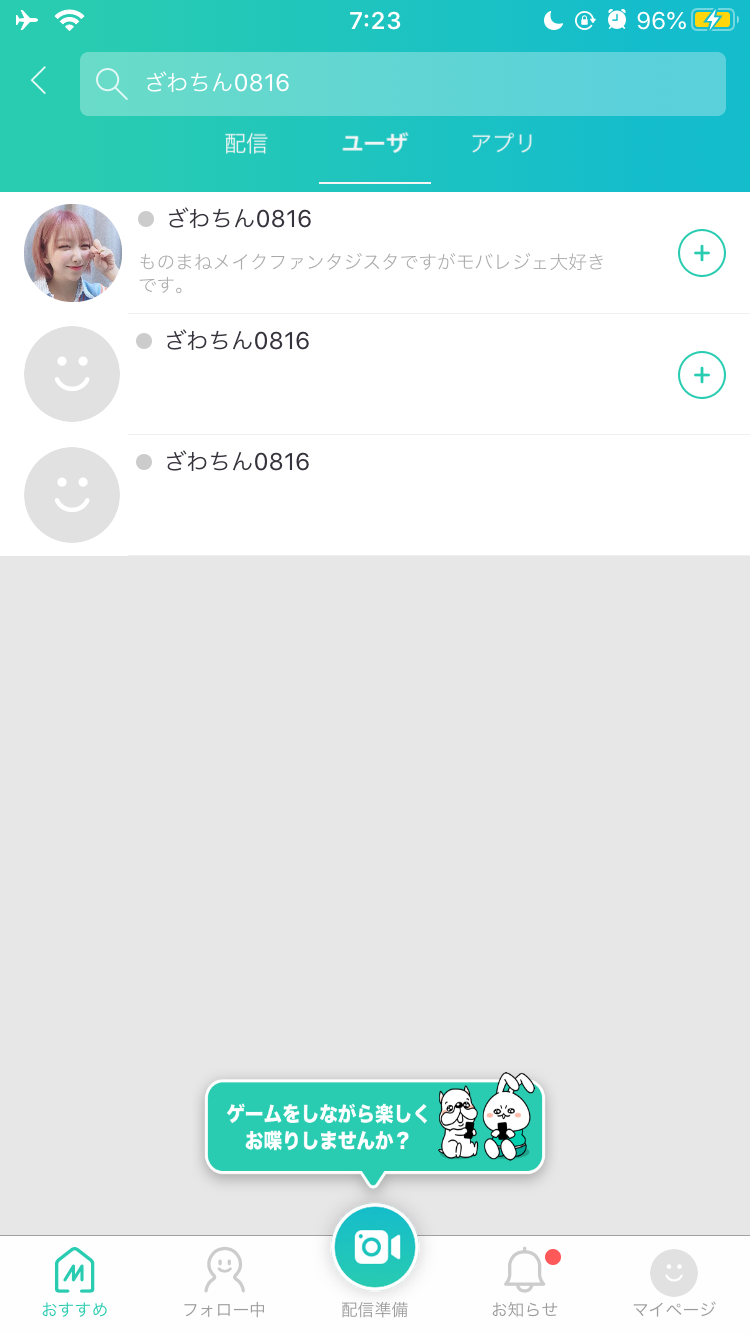Open the ざわちん0816 result without a follow button
The width and height of the screenshot is (750, 1334).
coord(375,495)
